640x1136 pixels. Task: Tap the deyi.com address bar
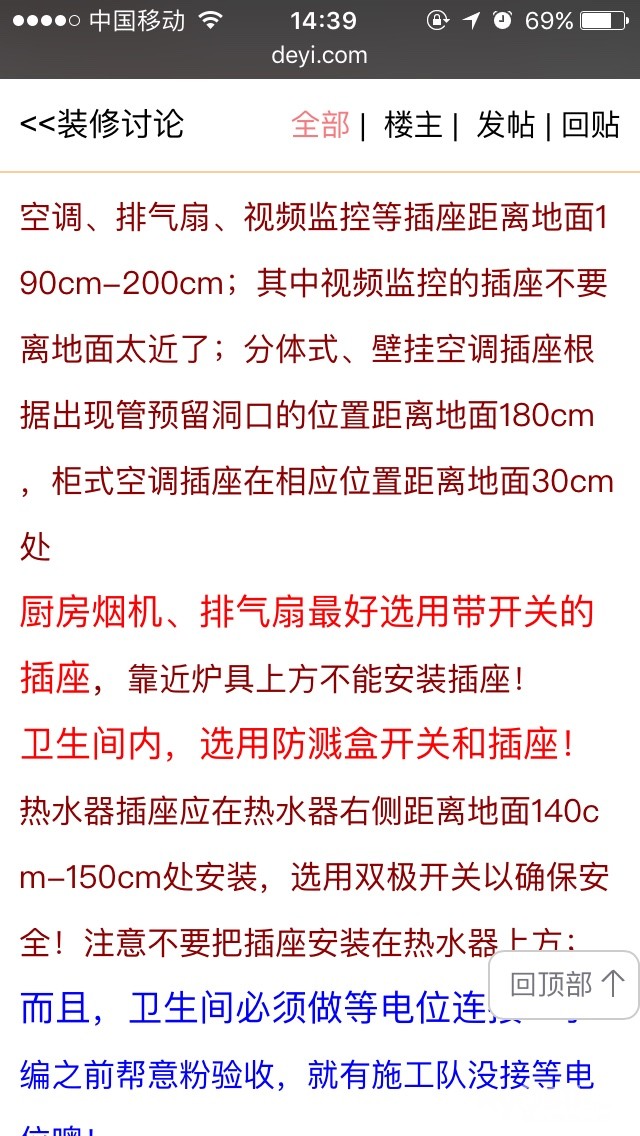[x=320, y=55]
